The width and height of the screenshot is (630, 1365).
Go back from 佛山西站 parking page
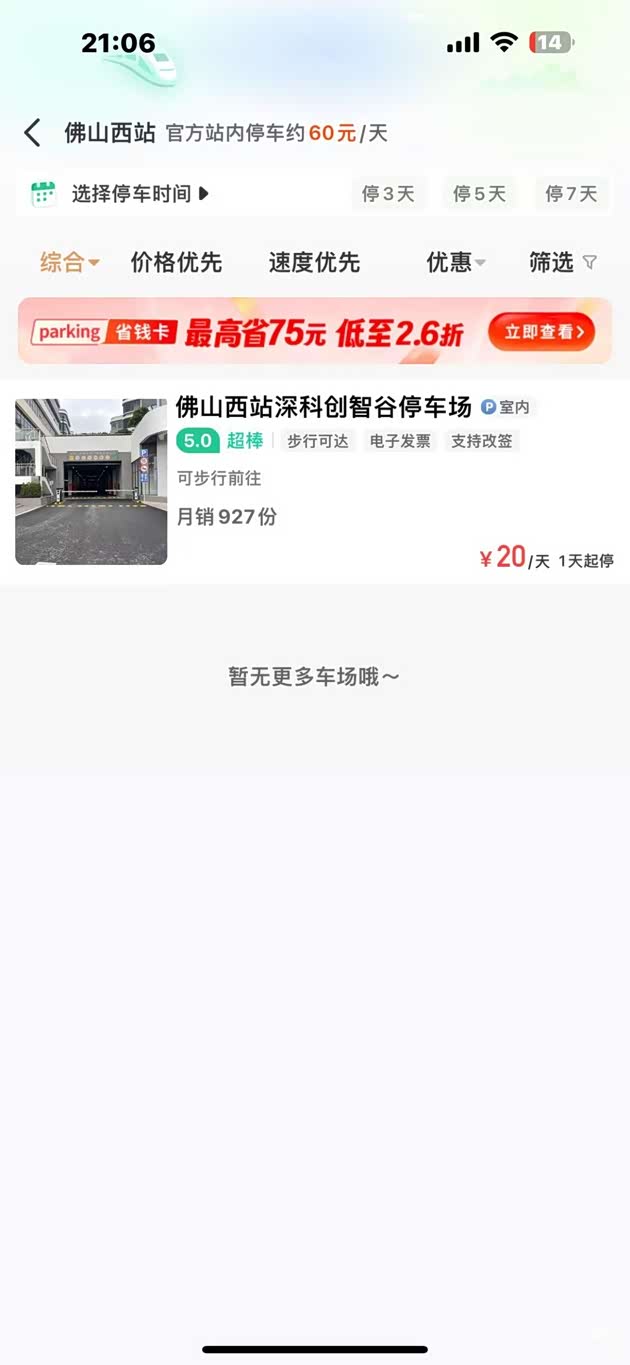pos(33,133)
